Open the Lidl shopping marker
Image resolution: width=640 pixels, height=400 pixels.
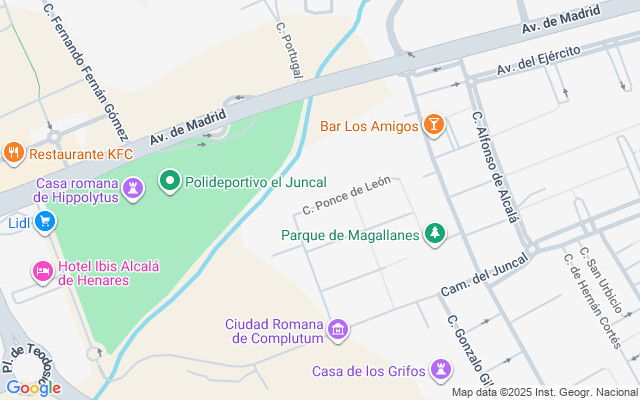(x=45, y=223)
